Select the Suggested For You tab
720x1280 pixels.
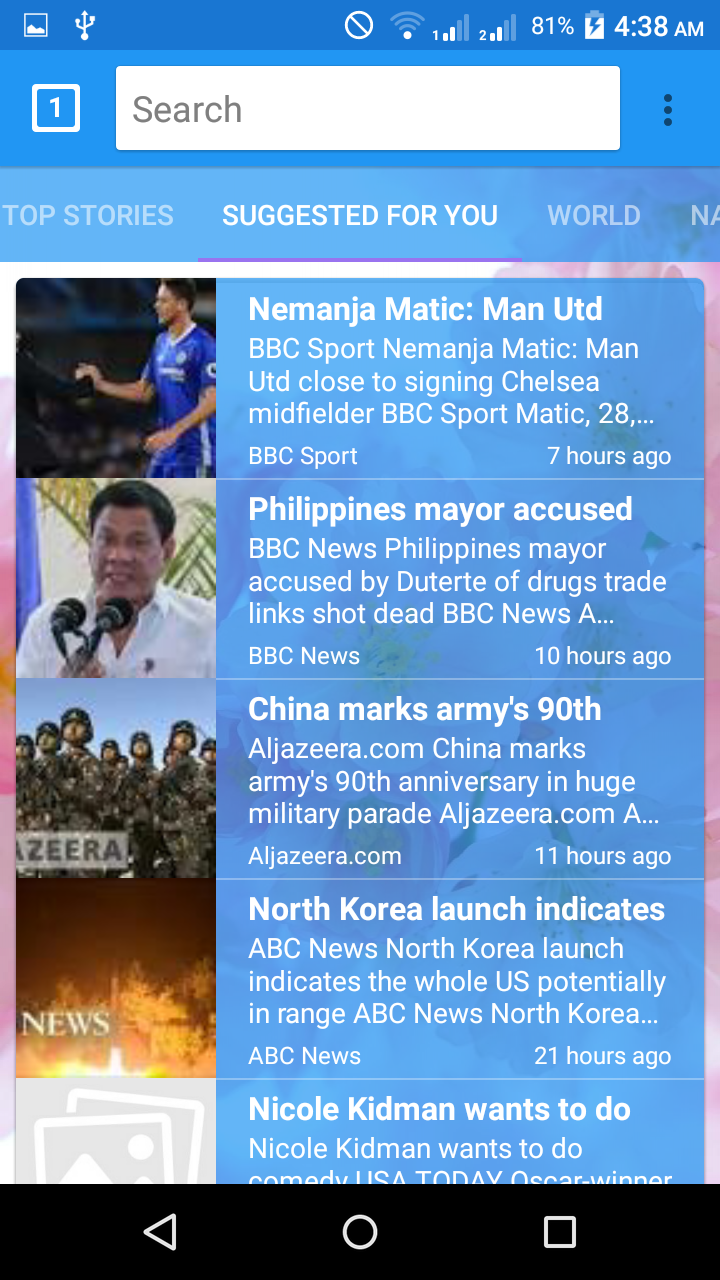(x=360, y=215)
